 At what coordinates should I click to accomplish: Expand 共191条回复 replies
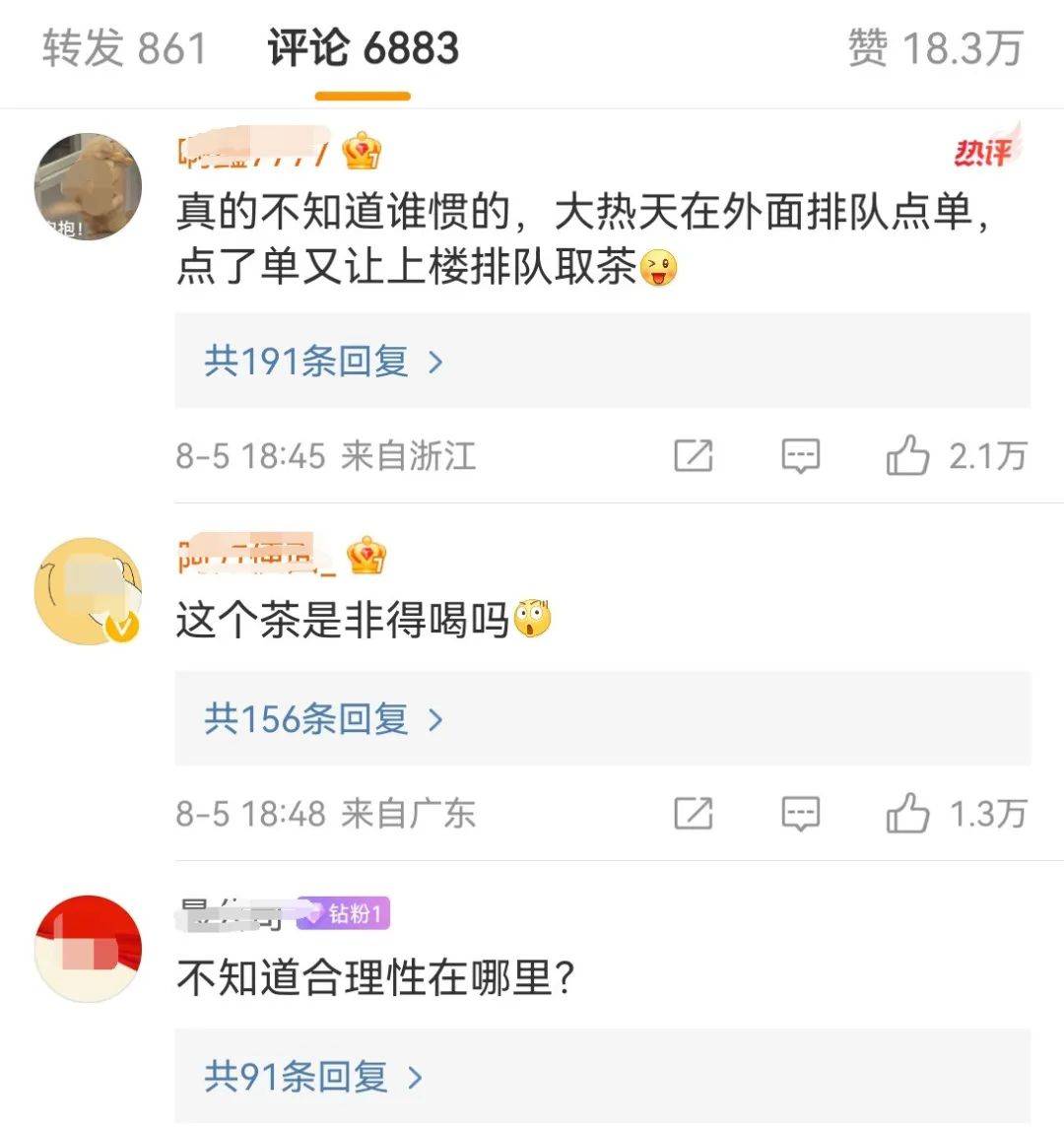coord(324,362)
